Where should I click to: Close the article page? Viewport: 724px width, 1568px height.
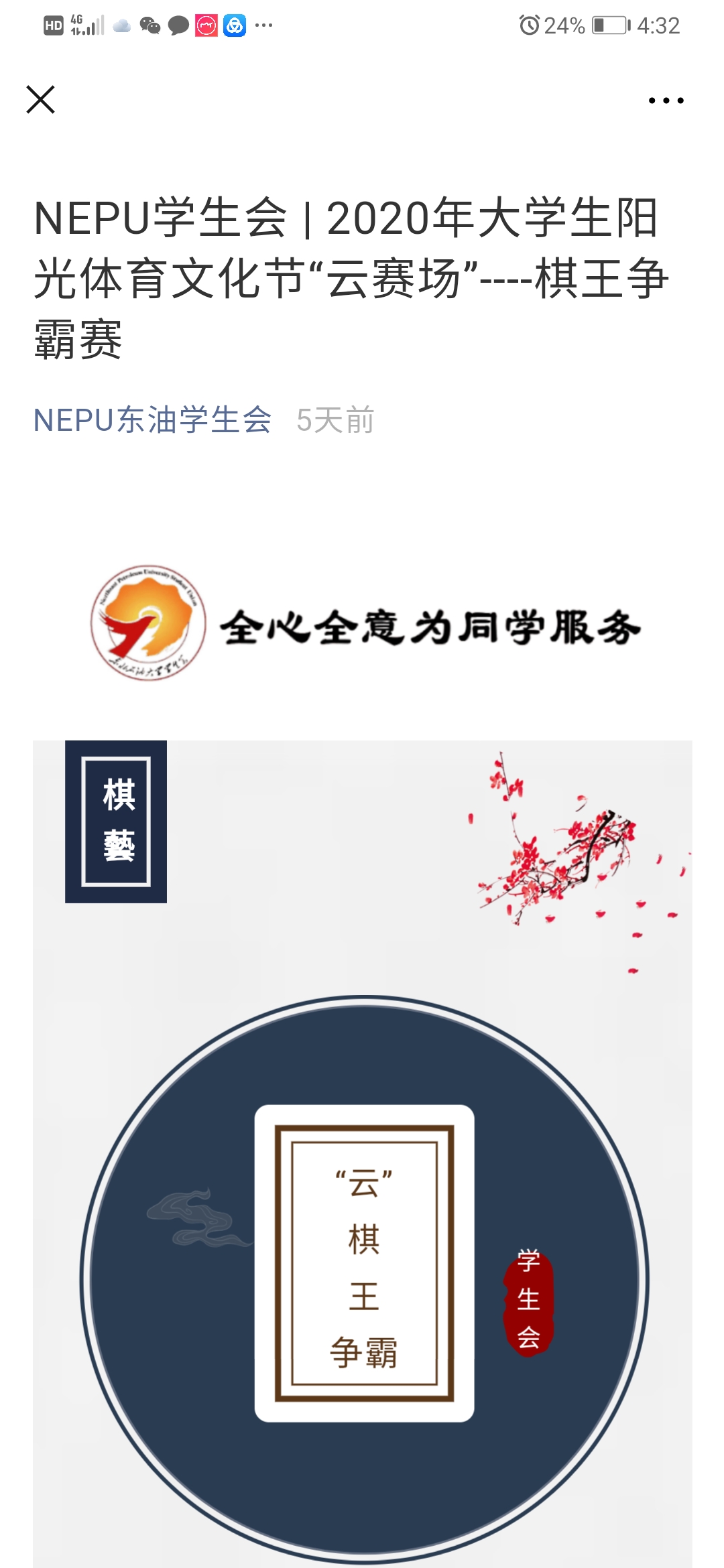tap(41, 100)
